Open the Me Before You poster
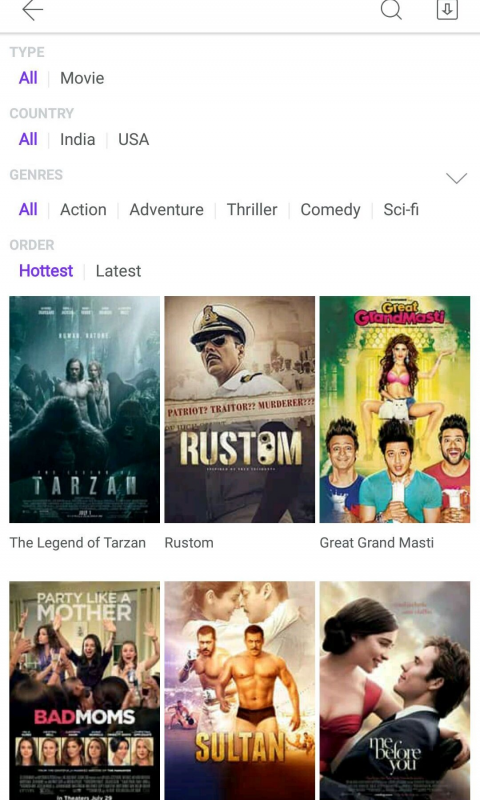The image size is (480, 800). (395, 690)
